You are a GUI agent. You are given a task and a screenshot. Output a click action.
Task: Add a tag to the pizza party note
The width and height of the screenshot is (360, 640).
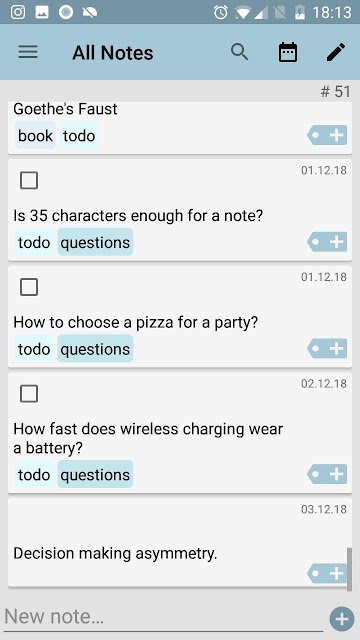click(327, 349)
